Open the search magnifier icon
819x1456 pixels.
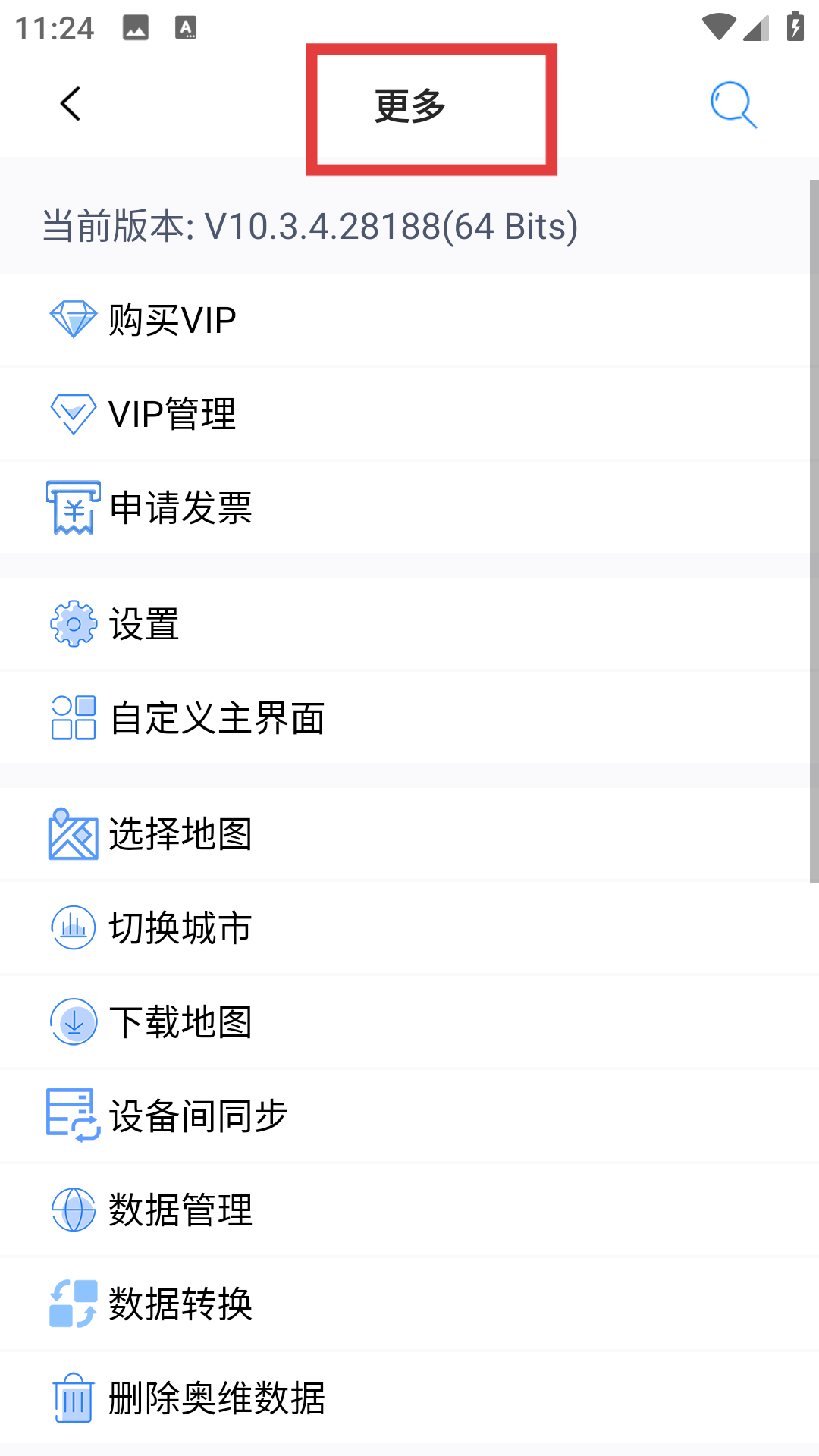click(733, 105)
